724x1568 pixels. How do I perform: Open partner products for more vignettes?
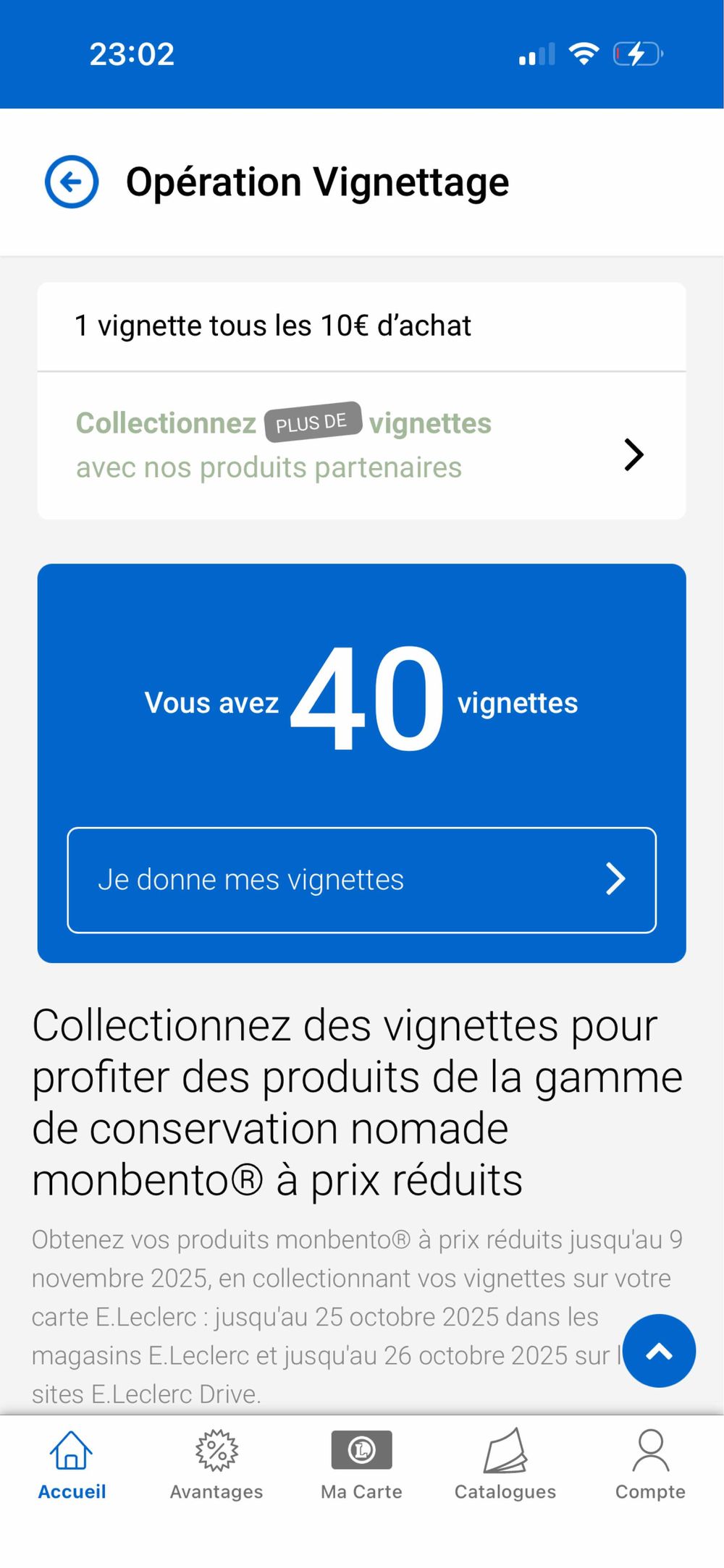[361, 446]
